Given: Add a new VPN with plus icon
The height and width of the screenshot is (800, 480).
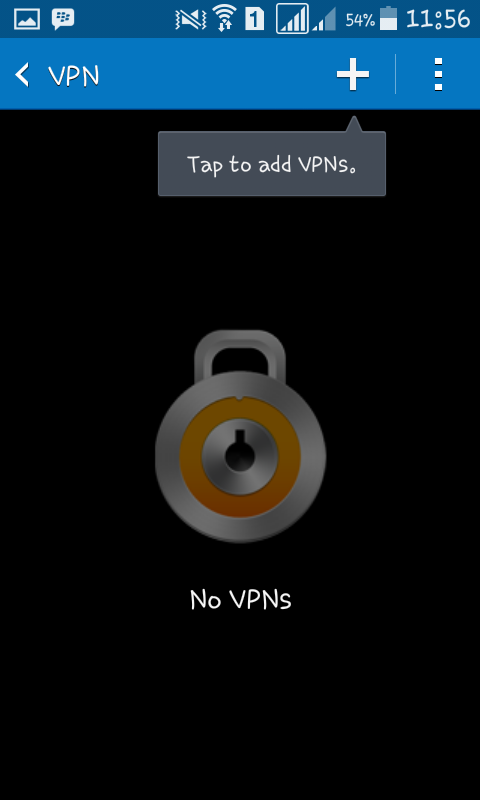Looking at the screenshot, I should 352,74.
